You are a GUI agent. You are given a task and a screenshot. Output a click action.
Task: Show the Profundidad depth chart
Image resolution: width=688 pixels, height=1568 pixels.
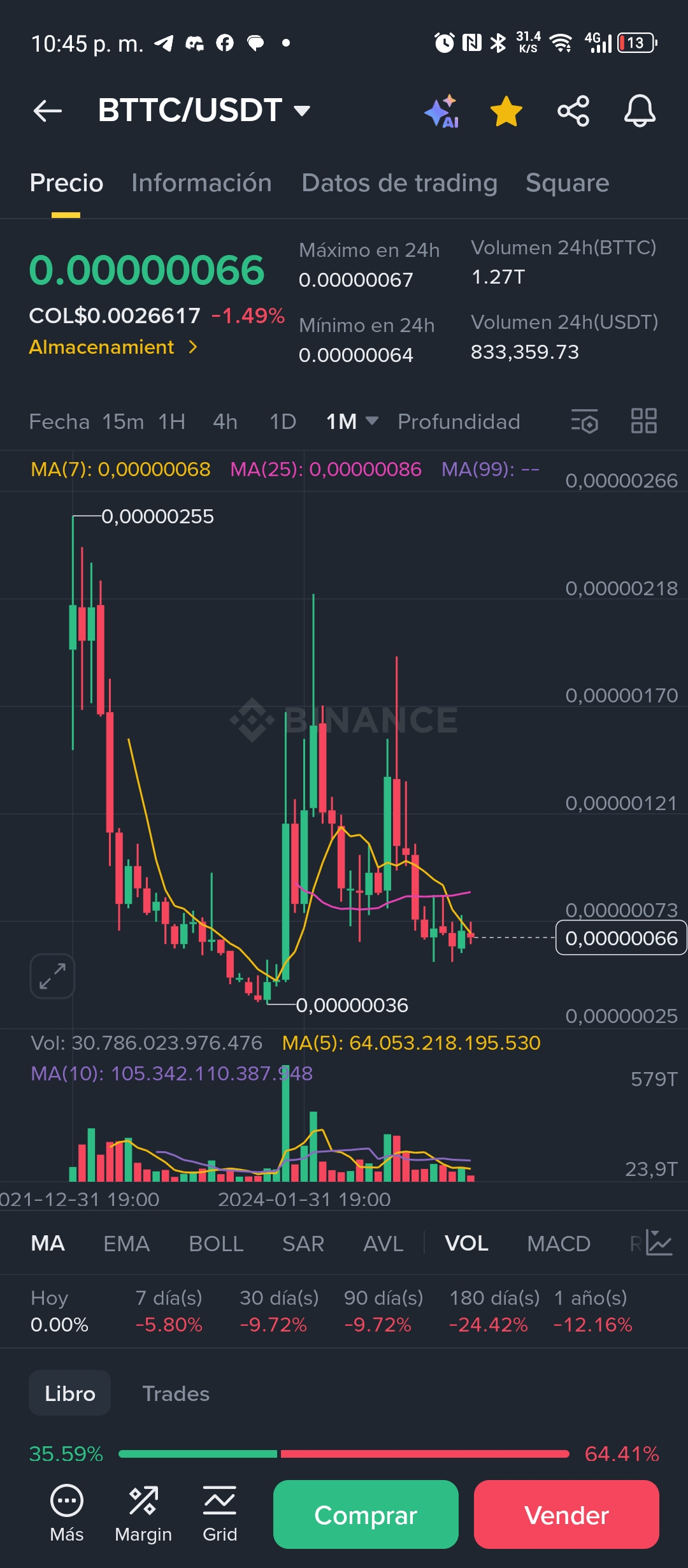(459, 422)
